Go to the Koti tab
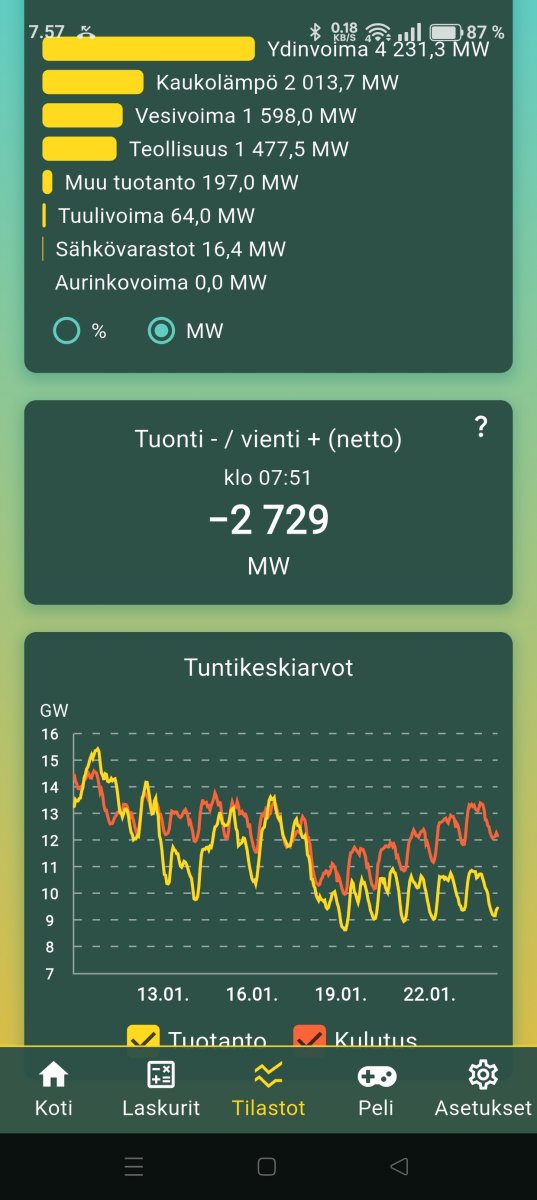 (x=53, y=1089)
